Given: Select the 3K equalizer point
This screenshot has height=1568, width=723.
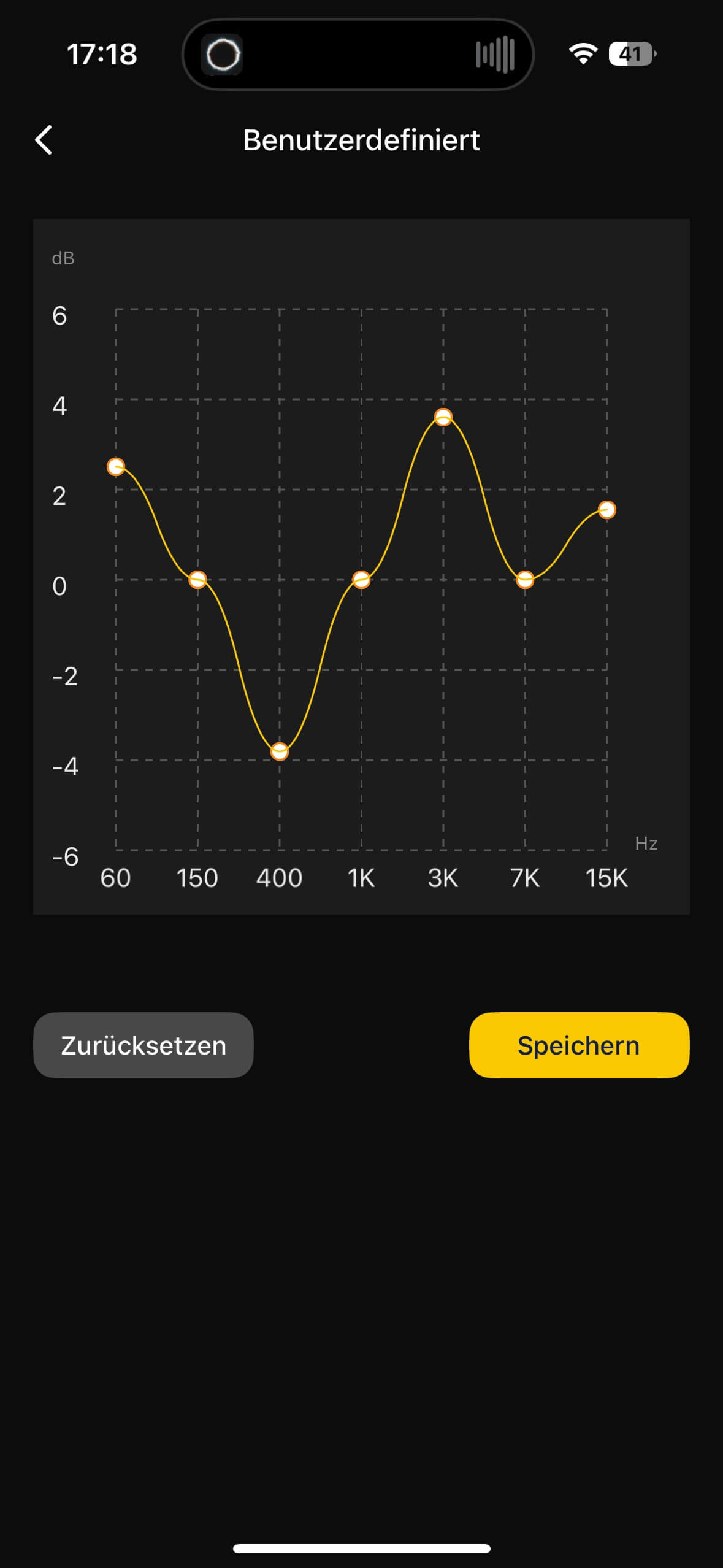Looking at the screenshot, I should coord(443,417).
